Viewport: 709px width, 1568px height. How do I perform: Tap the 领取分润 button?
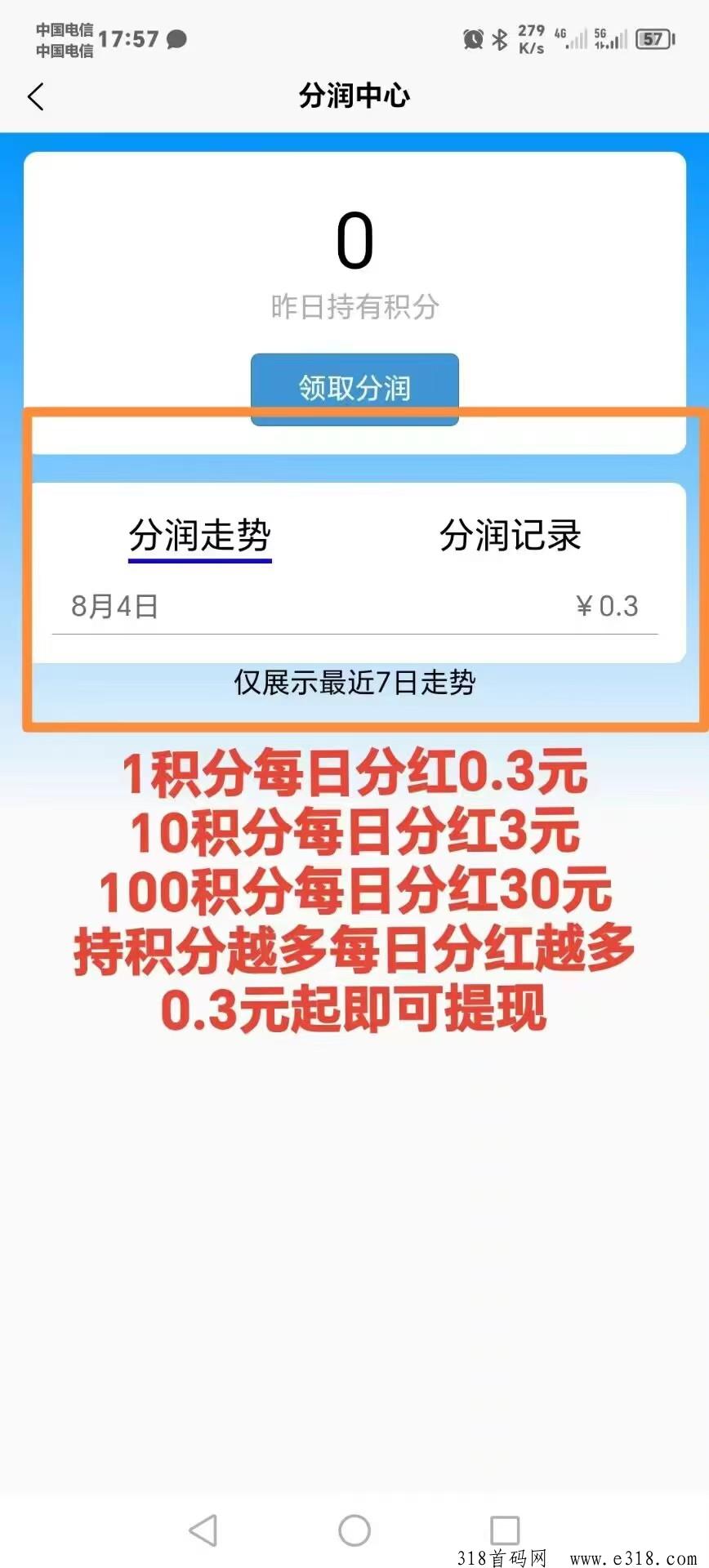click(x=354, y=387)
